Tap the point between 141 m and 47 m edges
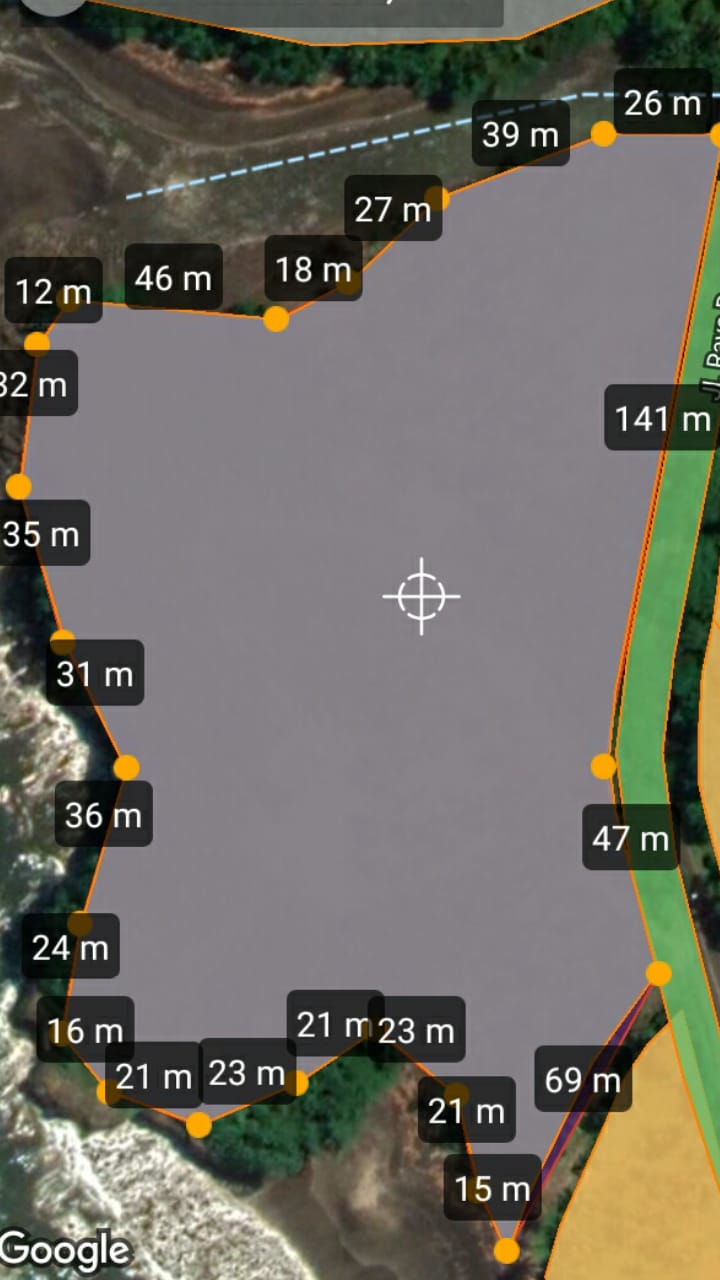720x1280 pixels. tap(603, 767)
